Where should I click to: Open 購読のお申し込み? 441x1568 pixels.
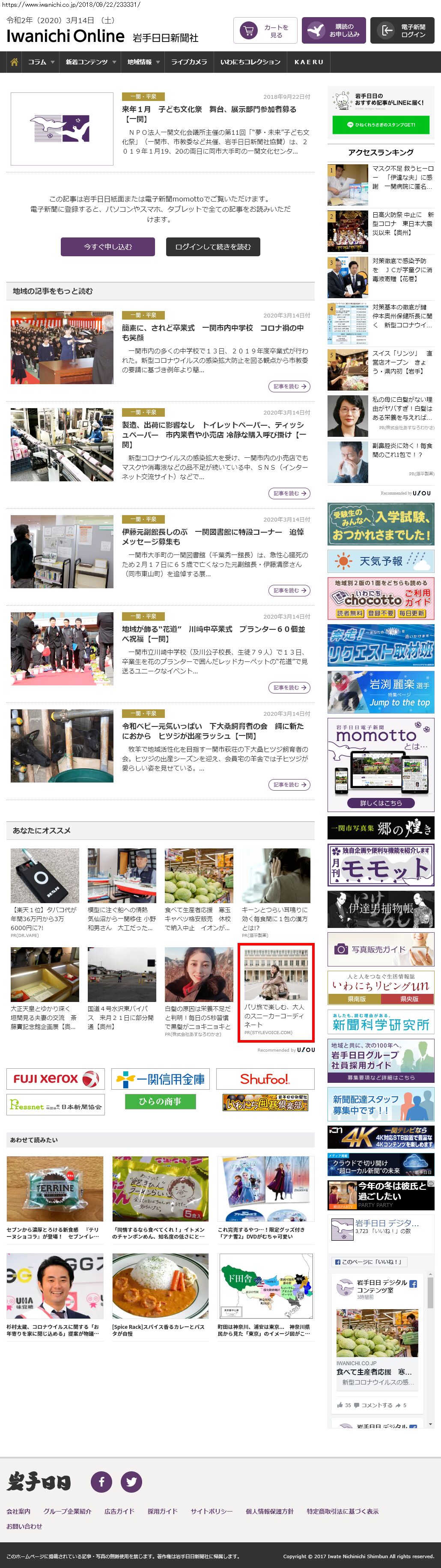333,30
